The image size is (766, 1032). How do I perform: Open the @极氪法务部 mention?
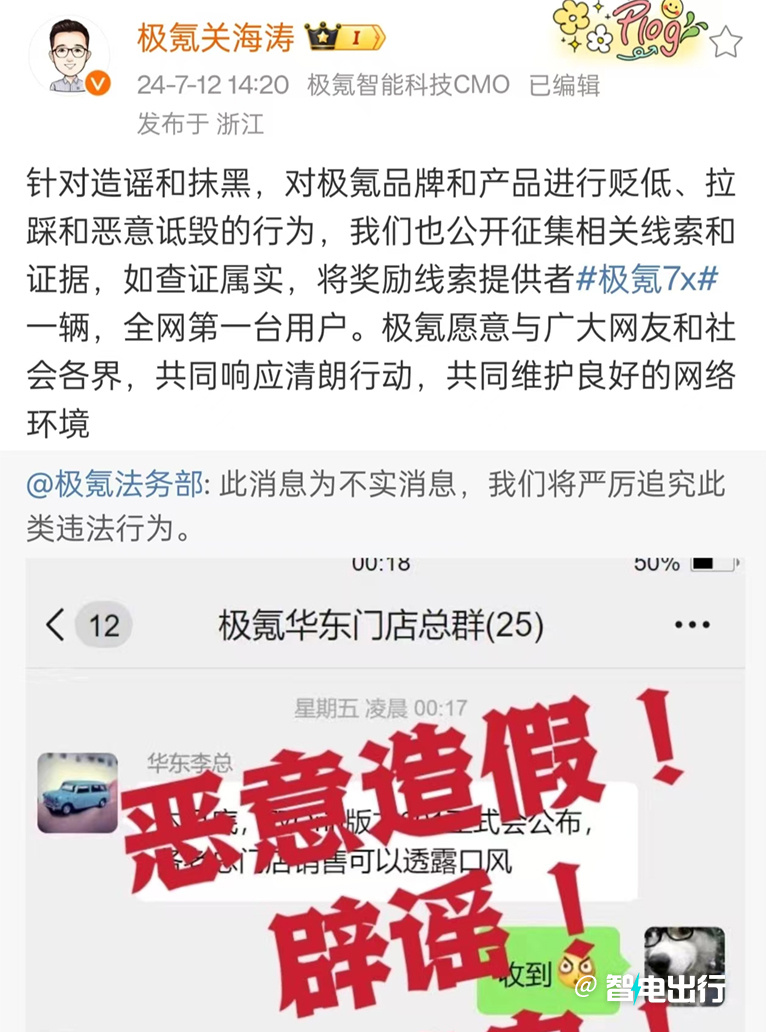(x=117, y=484)
